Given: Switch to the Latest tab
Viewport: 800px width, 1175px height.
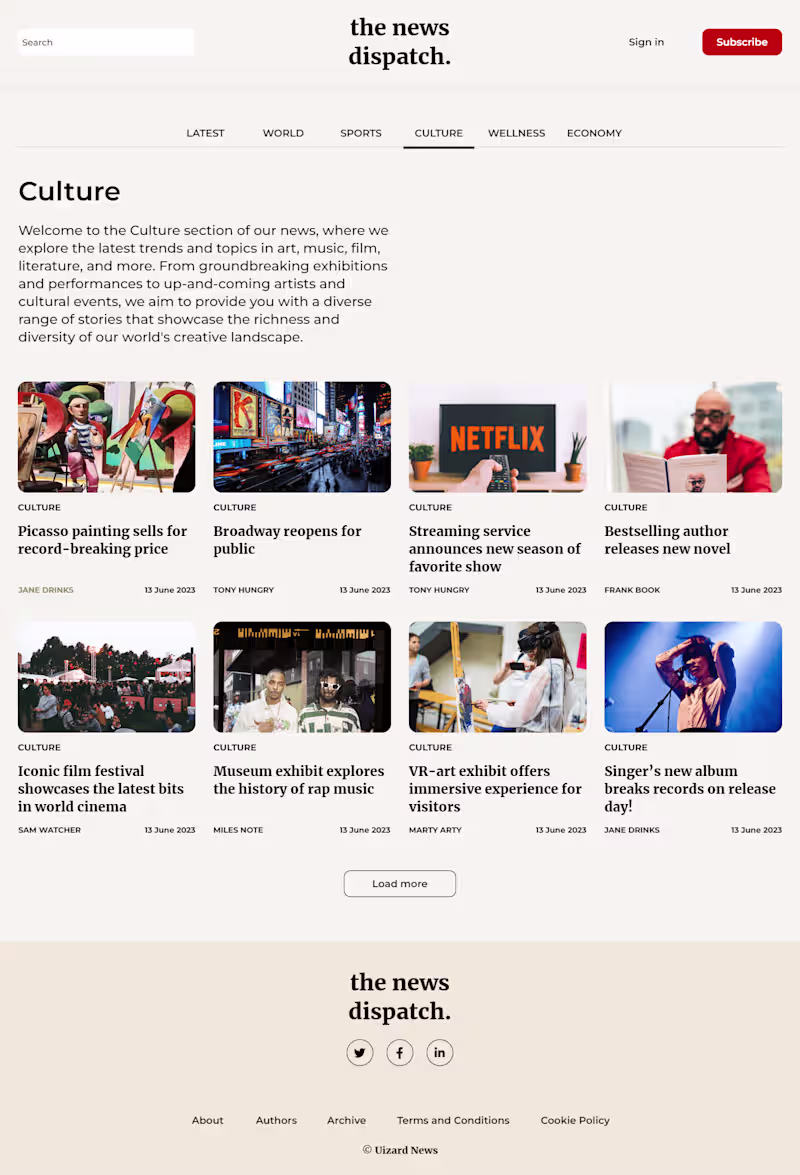Looking at the screenshot, I should tap(205, 133).
